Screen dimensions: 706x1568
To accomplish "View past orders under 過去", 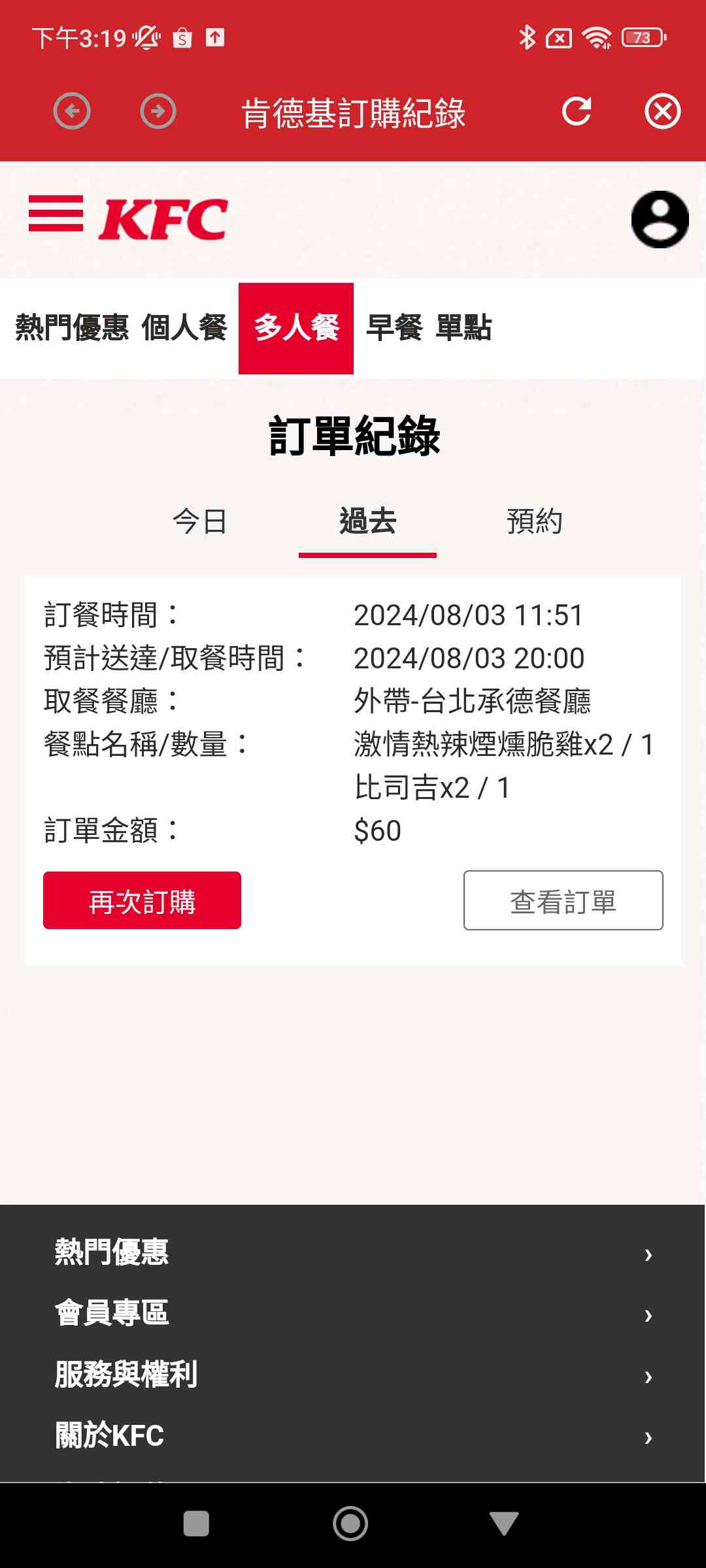I will [367, 522].
